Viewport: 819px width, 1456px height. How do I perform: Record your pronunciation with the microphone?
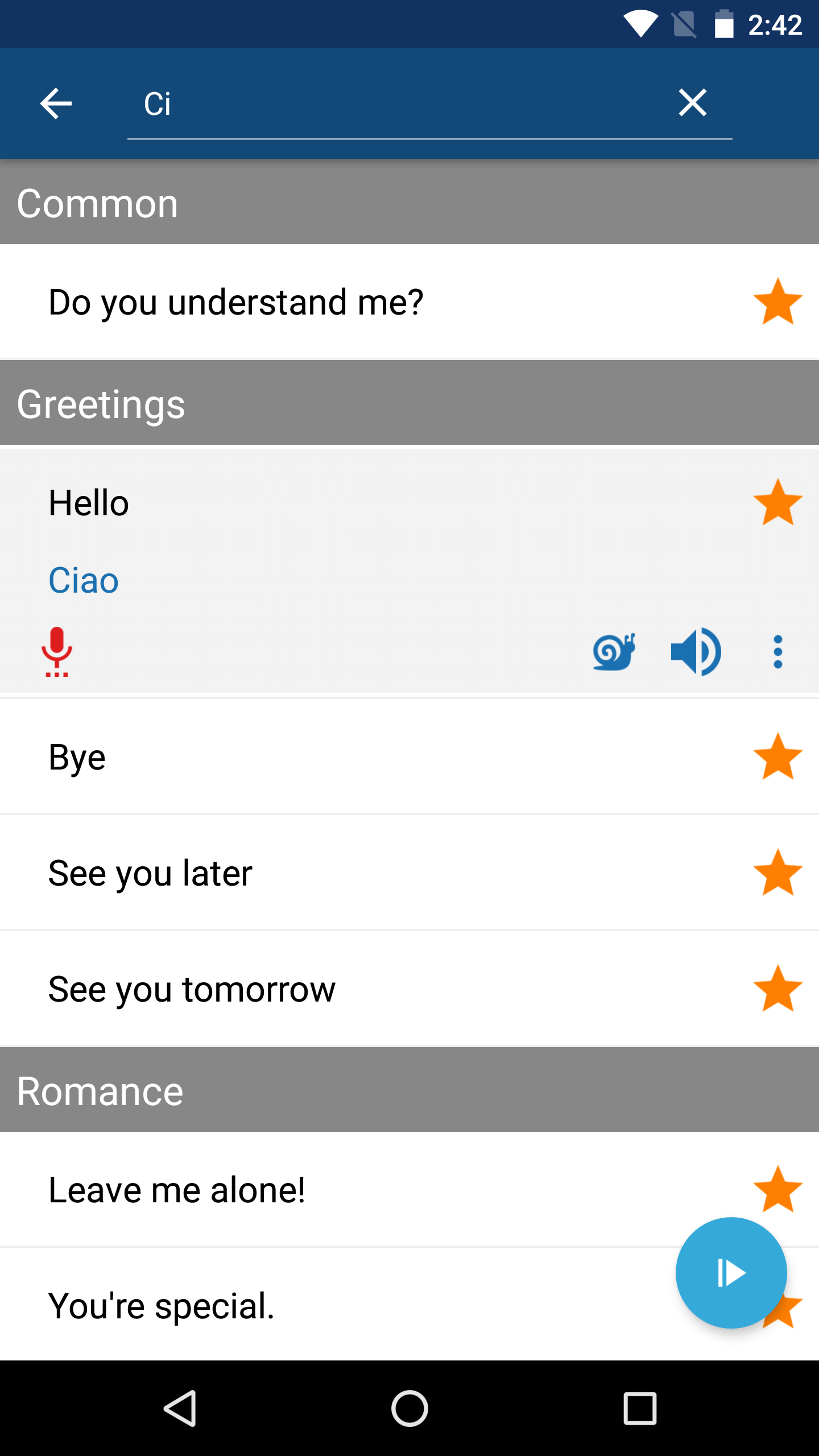[57, 652]
